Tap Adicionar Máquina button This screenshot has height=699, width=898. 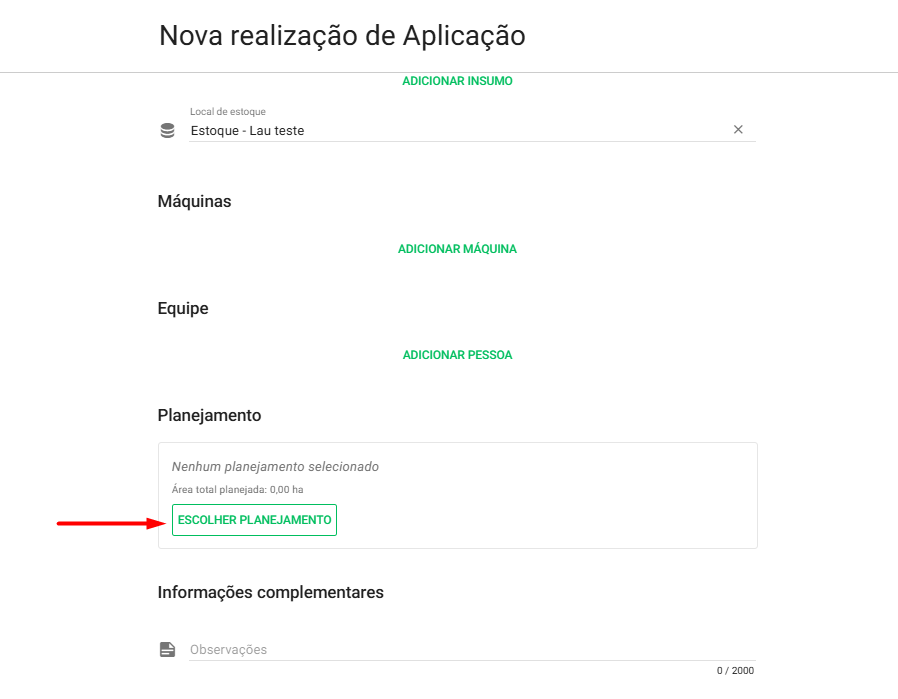click(x=457, y=249)
